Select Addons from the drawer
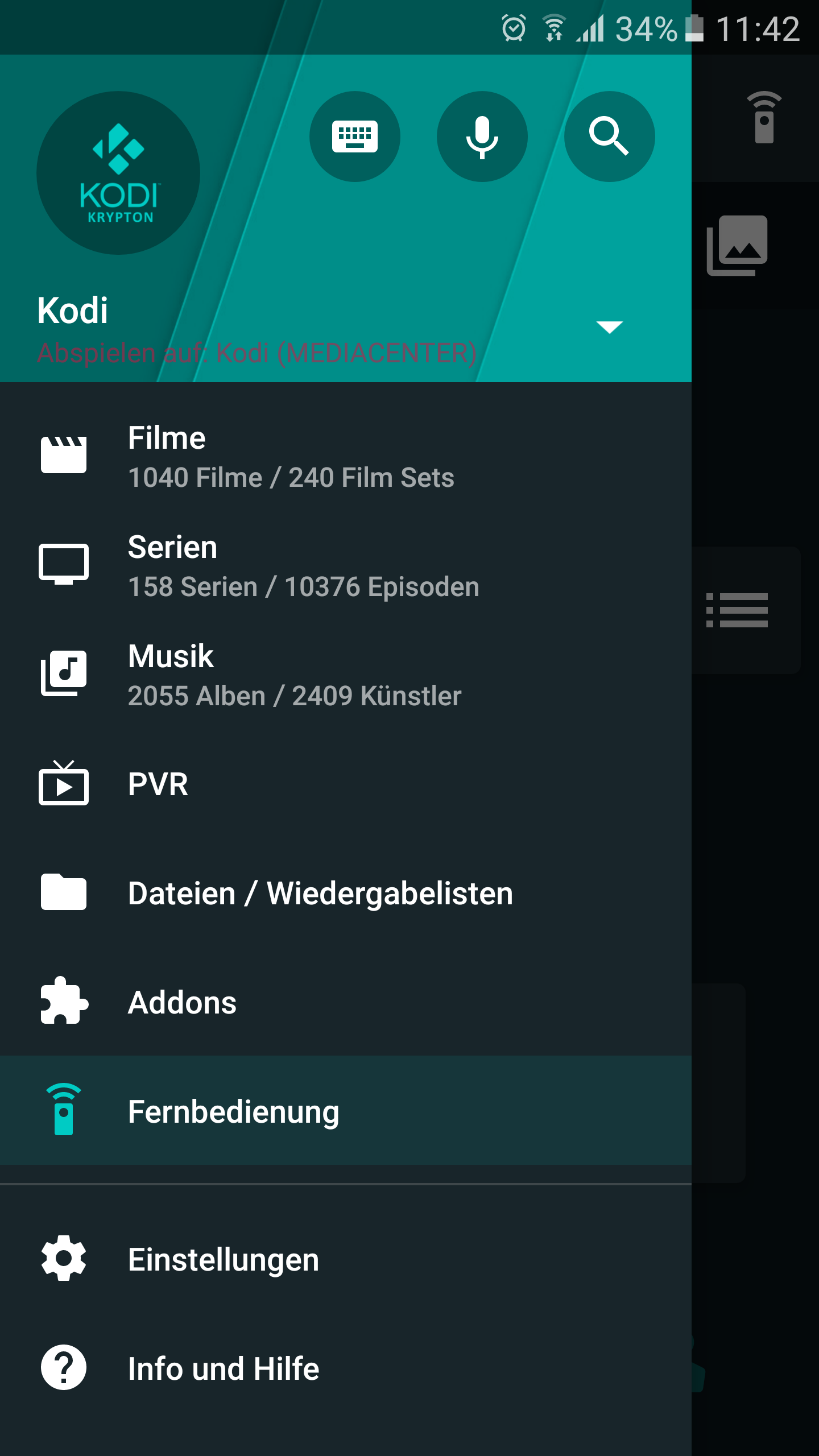The width and height of the screenshot is (819, 1456). coord(346,1002)
